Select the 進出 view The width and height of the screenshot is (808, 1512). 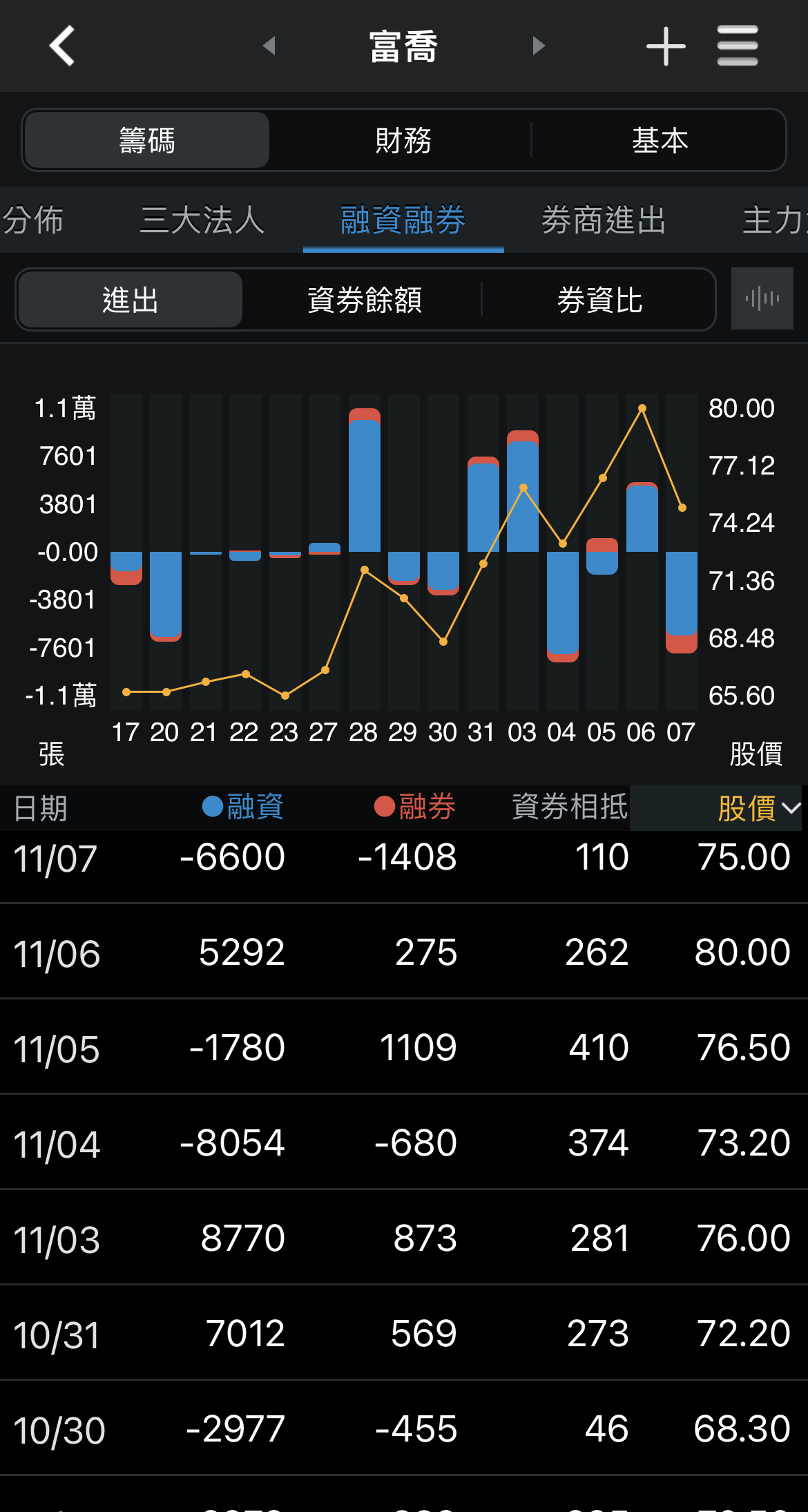point(131,300)
